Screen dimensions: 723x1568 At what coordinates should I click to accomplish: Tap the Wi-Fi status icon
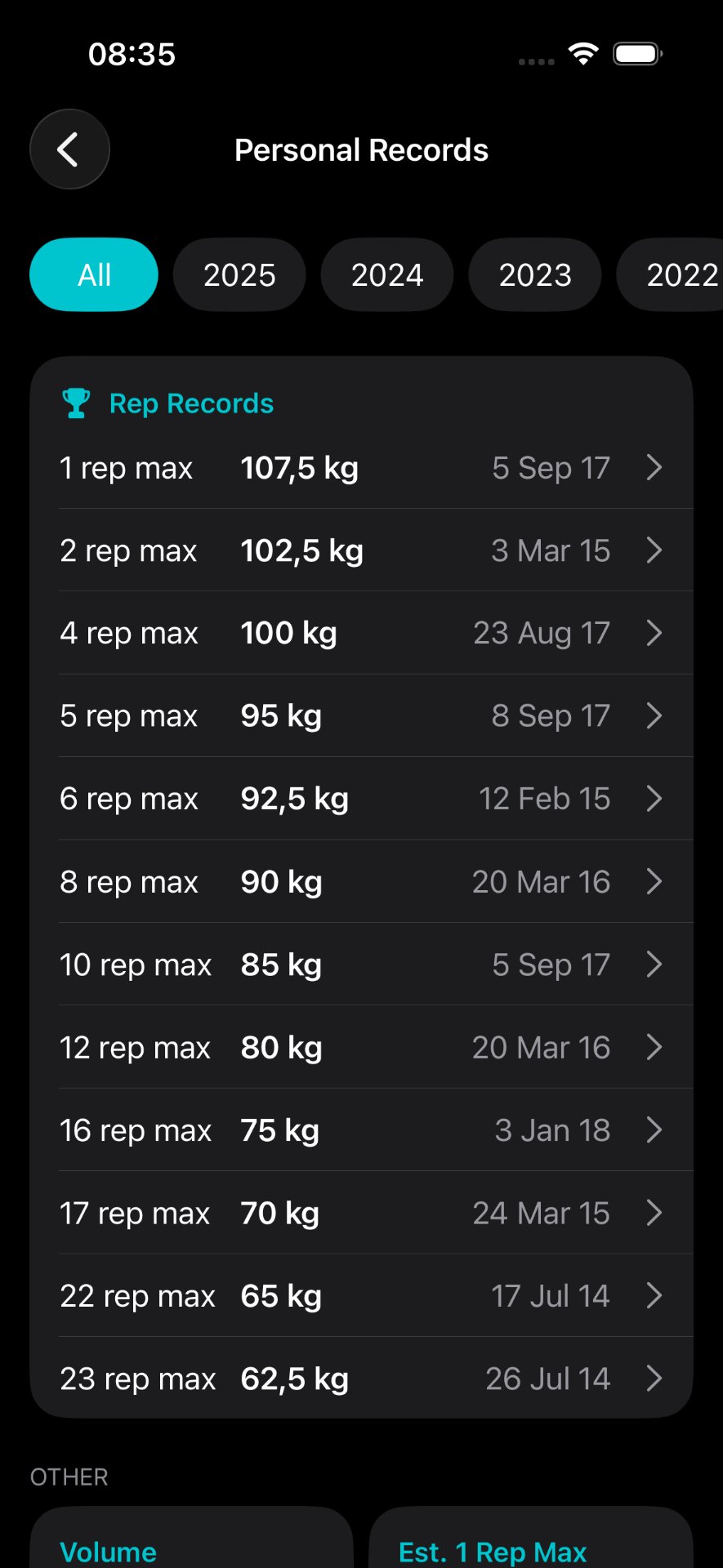click(582, 52)
